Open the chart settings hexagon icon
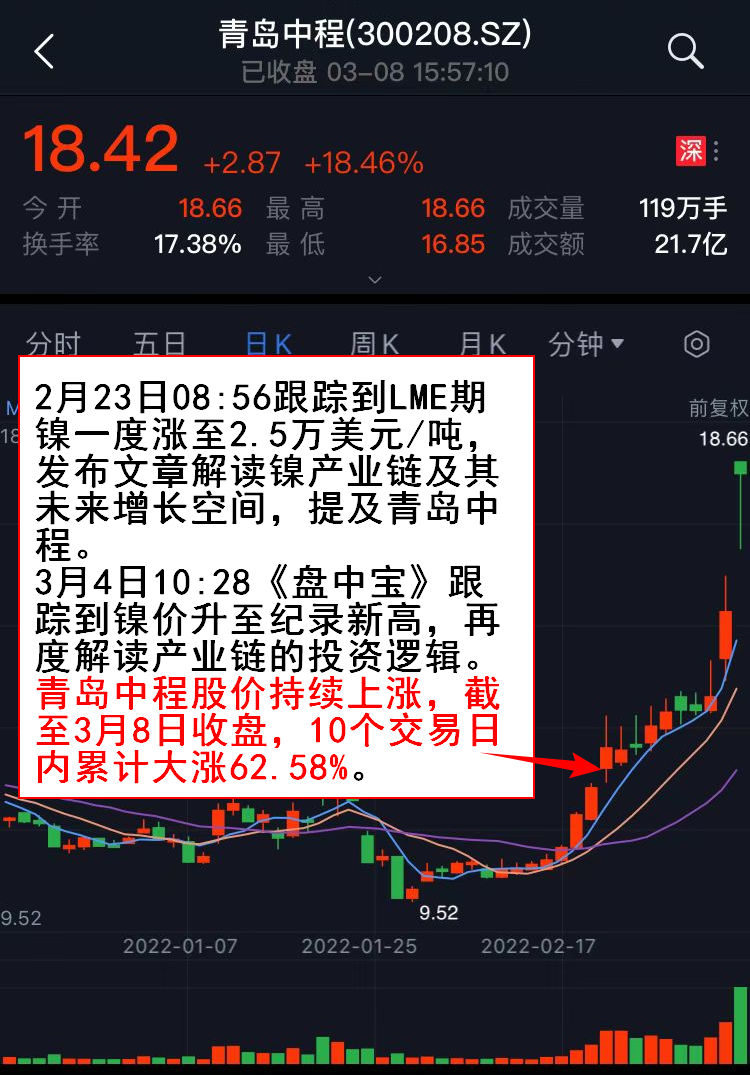Image resolution: width=750 pixels, height=1075 pixels. [x=696, y=345]
